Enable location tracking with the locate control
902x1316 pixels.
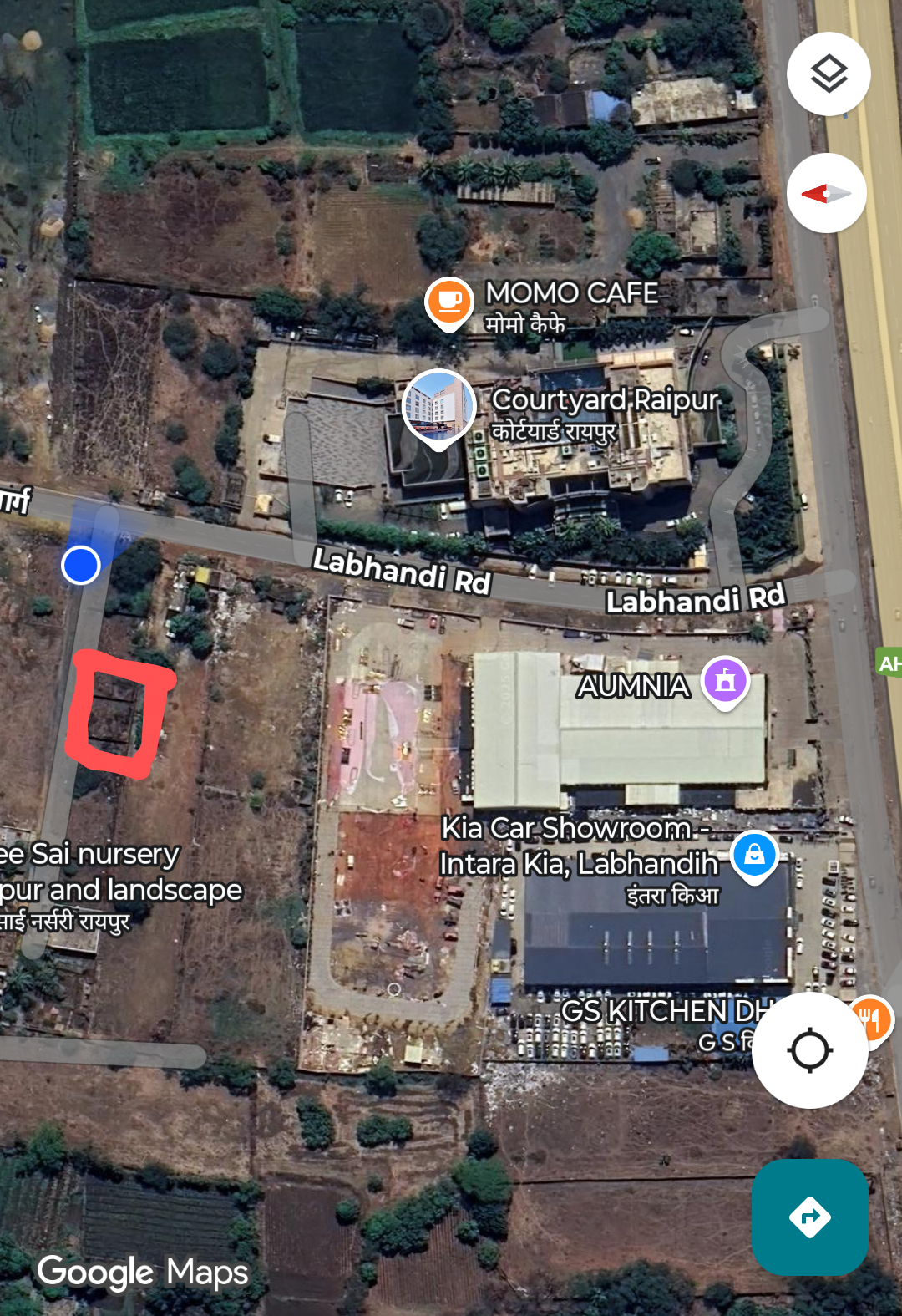(809, 1050)
